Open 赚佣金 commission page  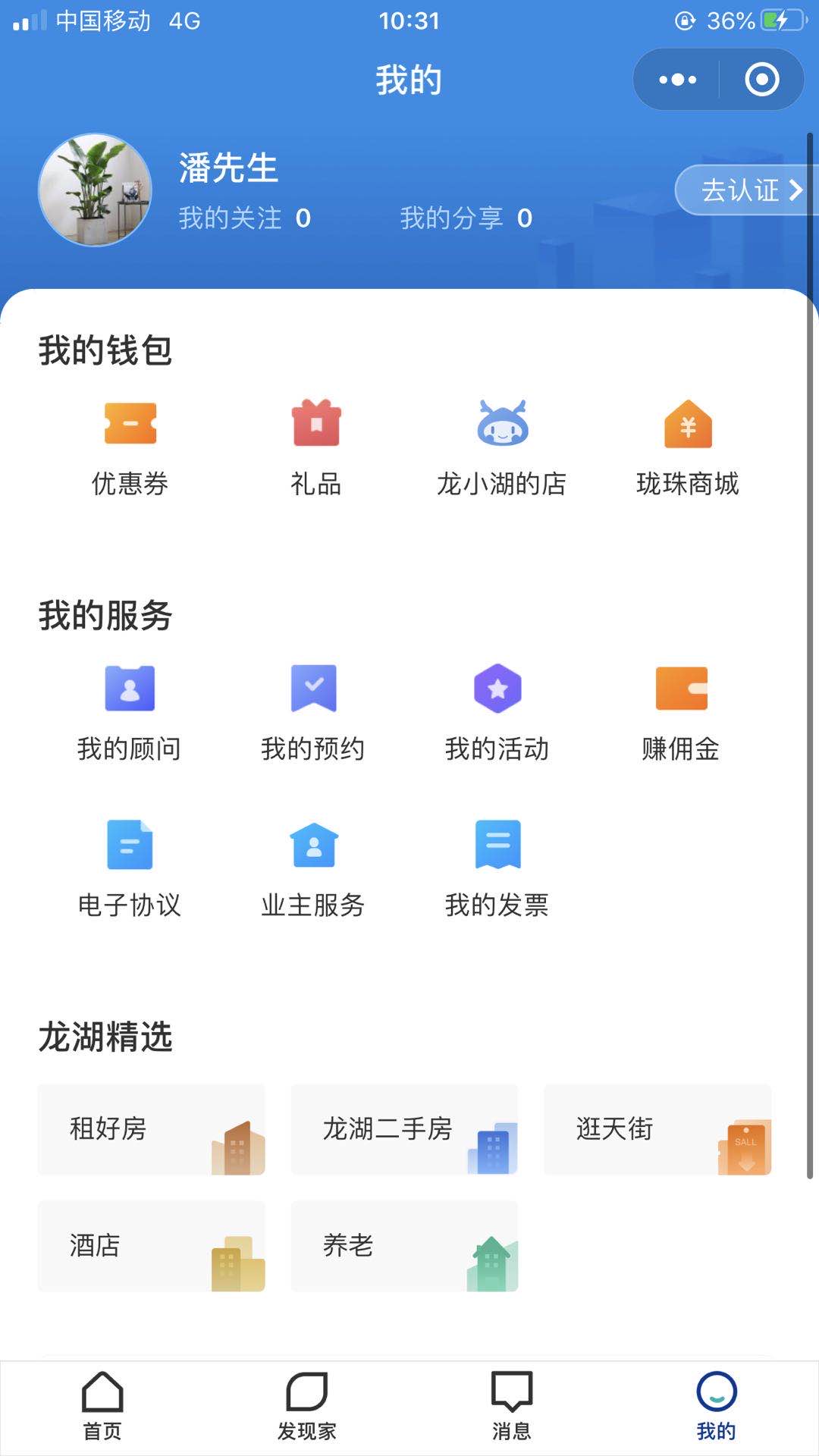pos(681,713)
